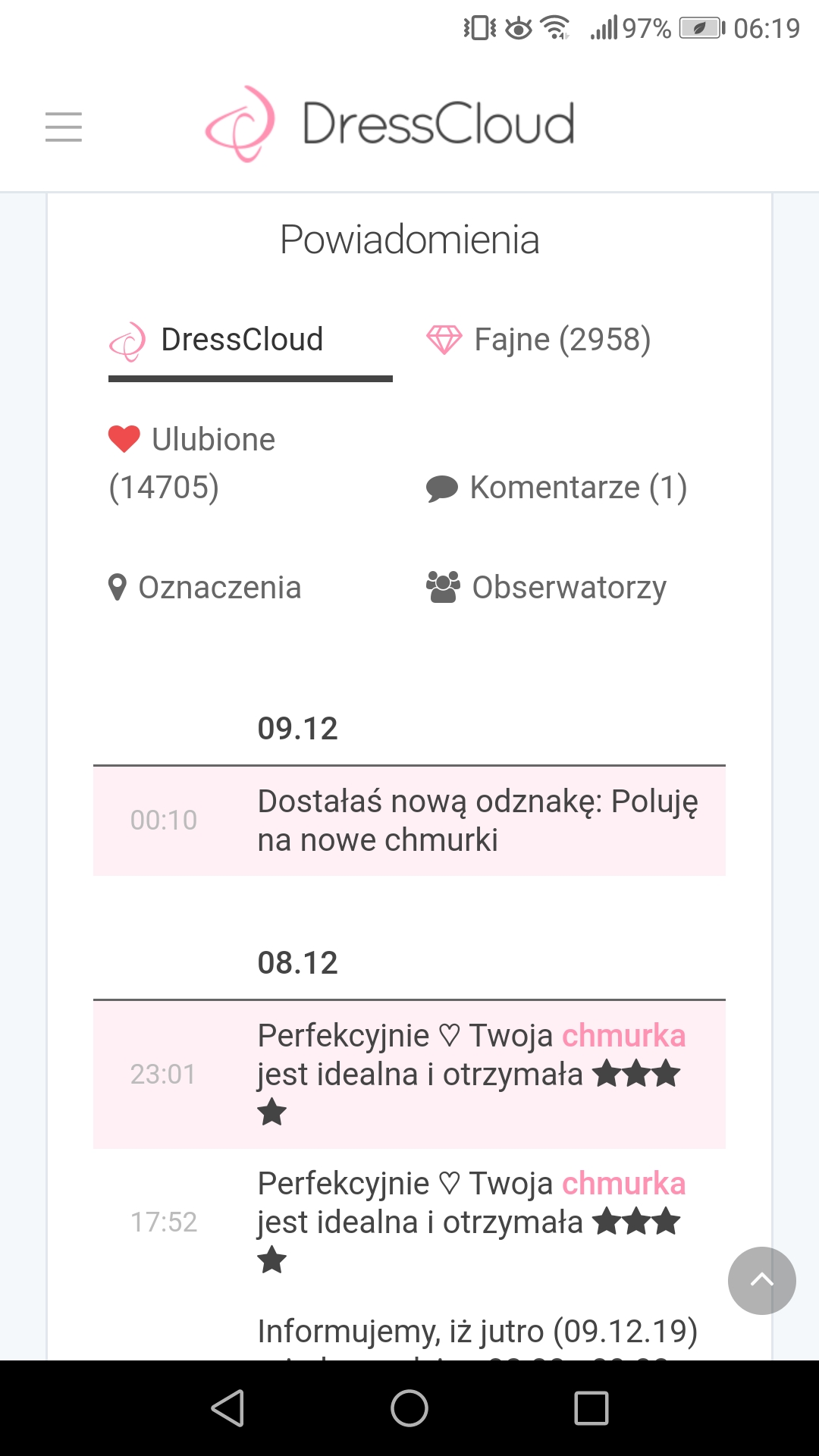
Task: Tap the scroll-to-top chevron button
Action: pyautogui.click(x=761, y=1282)
